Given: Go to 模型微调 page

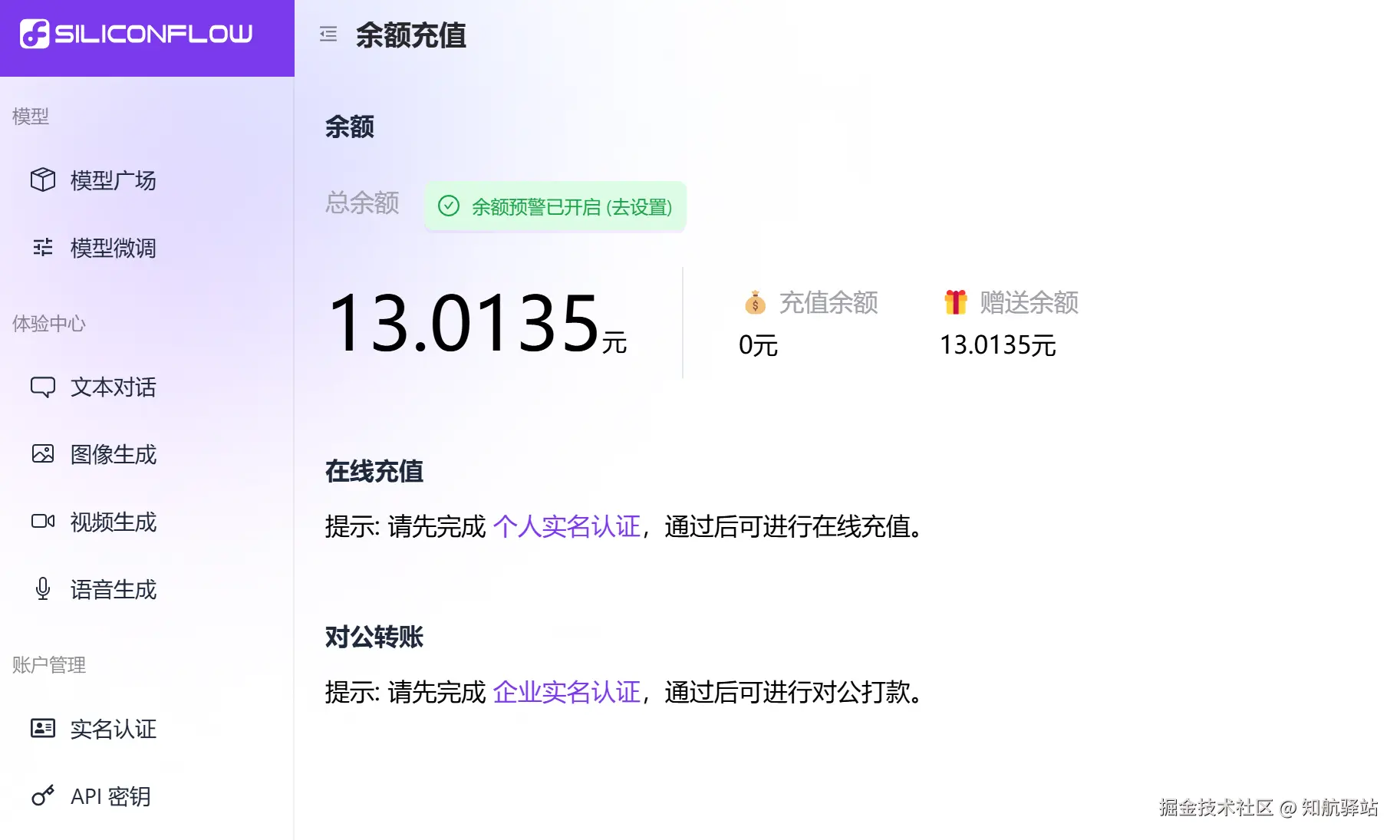Looking at the screenshot, I should [x=113, y=248].
